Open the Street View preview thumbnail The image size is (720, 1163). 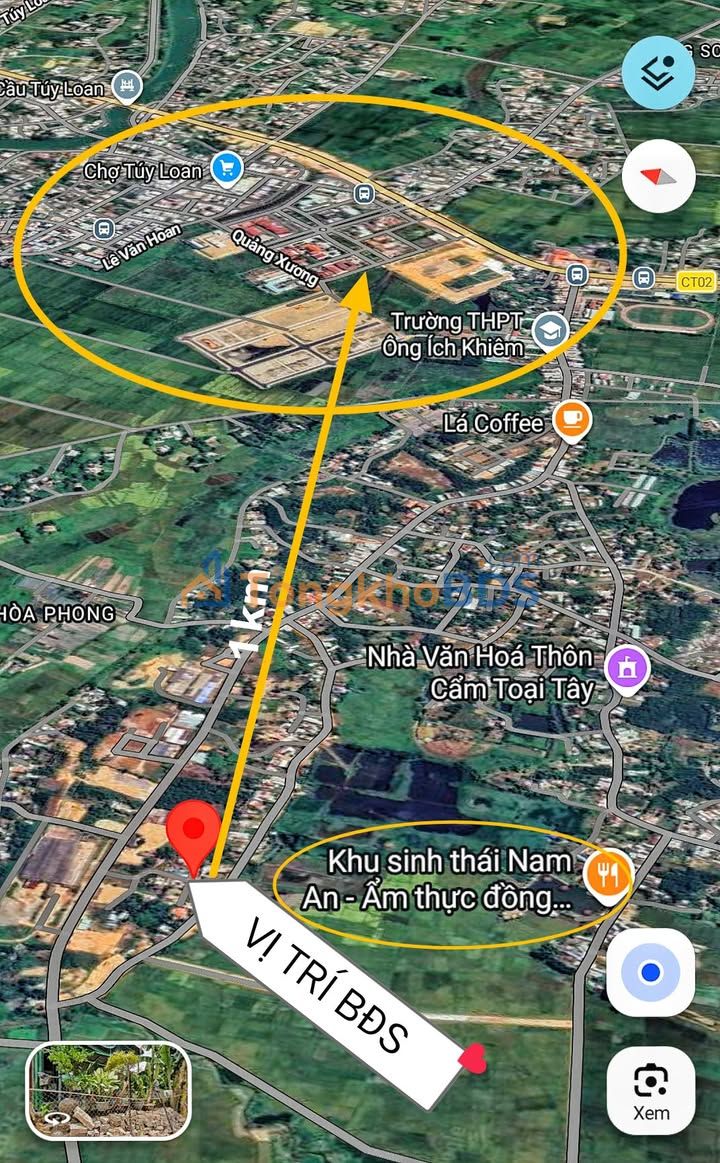click(x=108, y=1090)
